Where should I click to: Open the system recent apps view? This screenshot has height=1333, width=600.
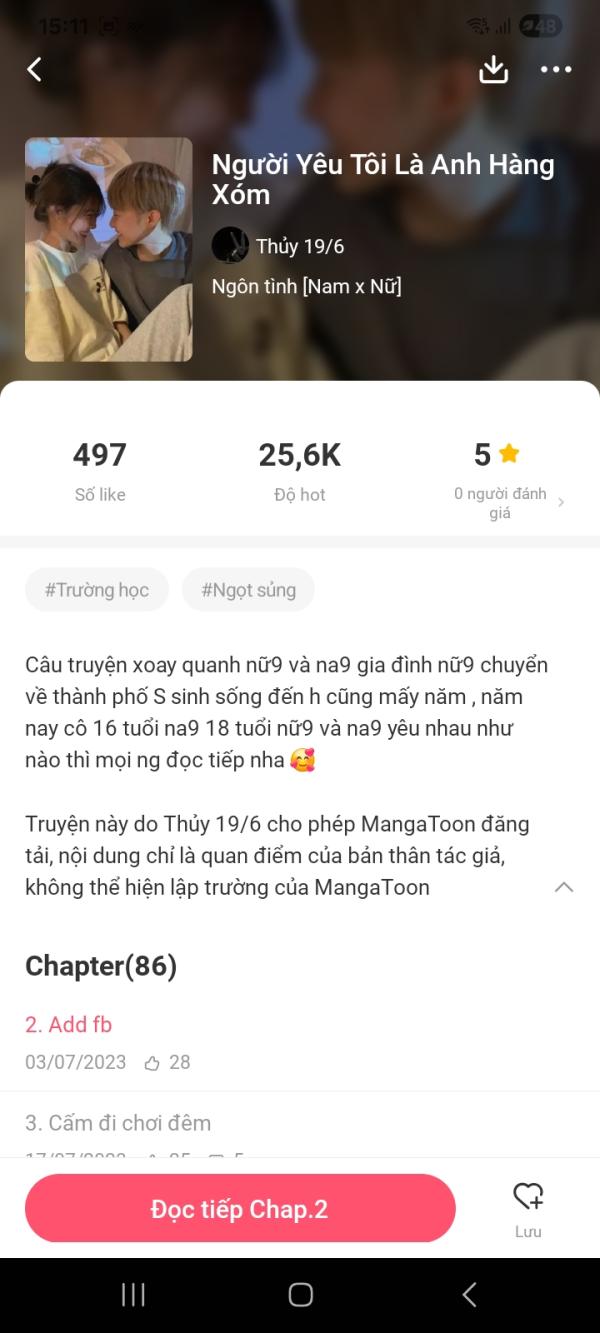coord(133,1295)
